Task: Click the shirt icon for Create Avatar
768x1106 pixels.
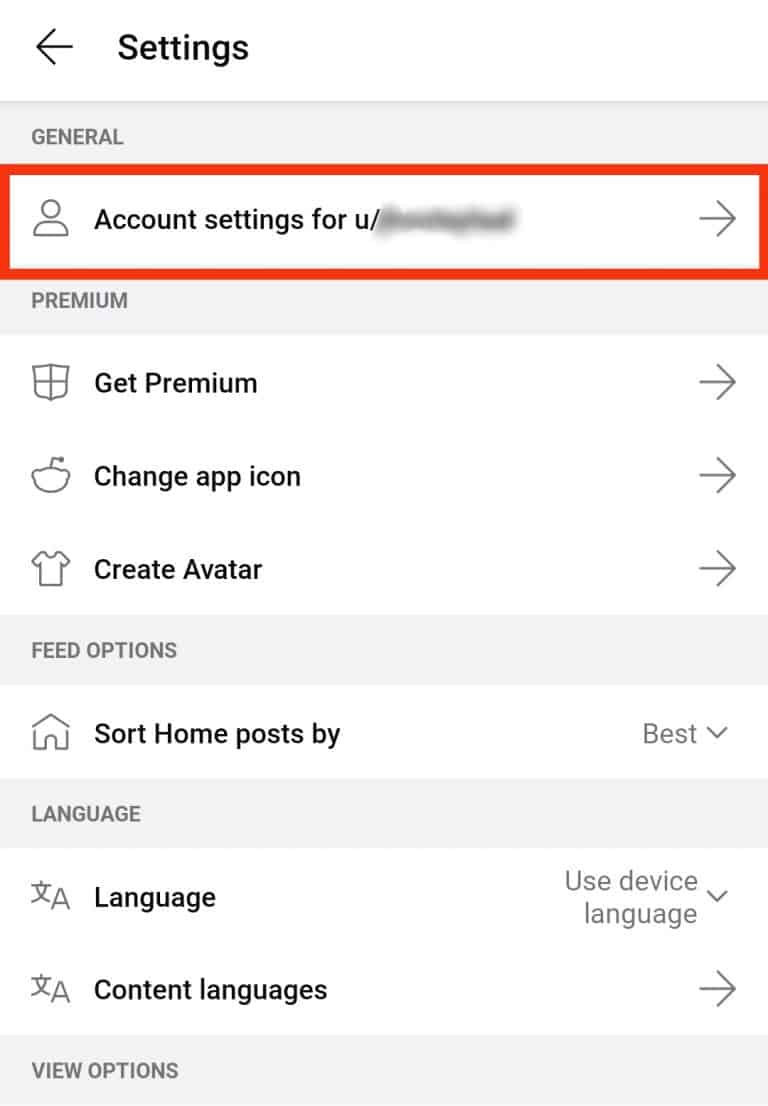Action: [x=51, y=569]
